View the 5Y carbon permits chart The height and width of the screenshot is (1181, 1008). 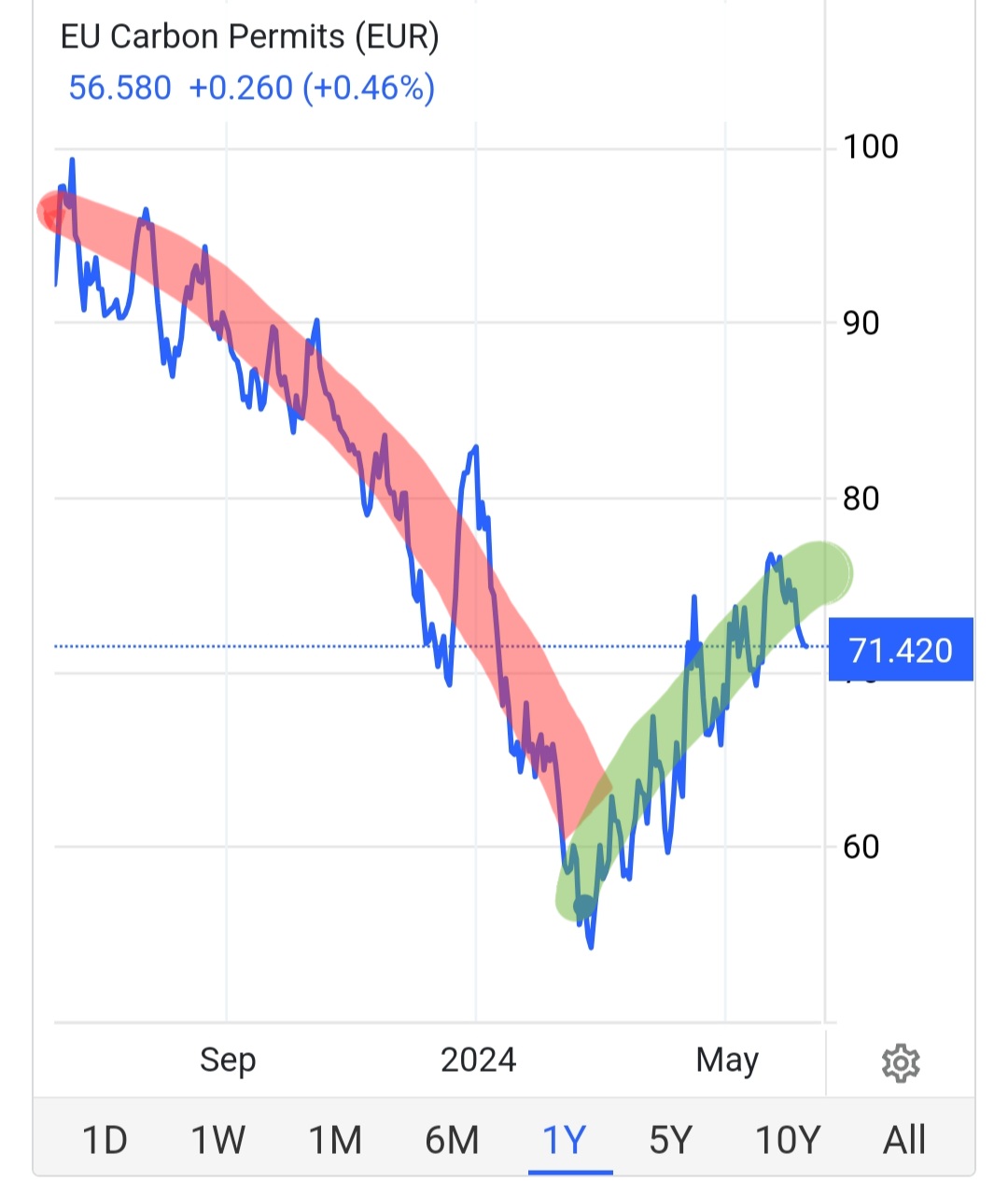[671, 1140]
